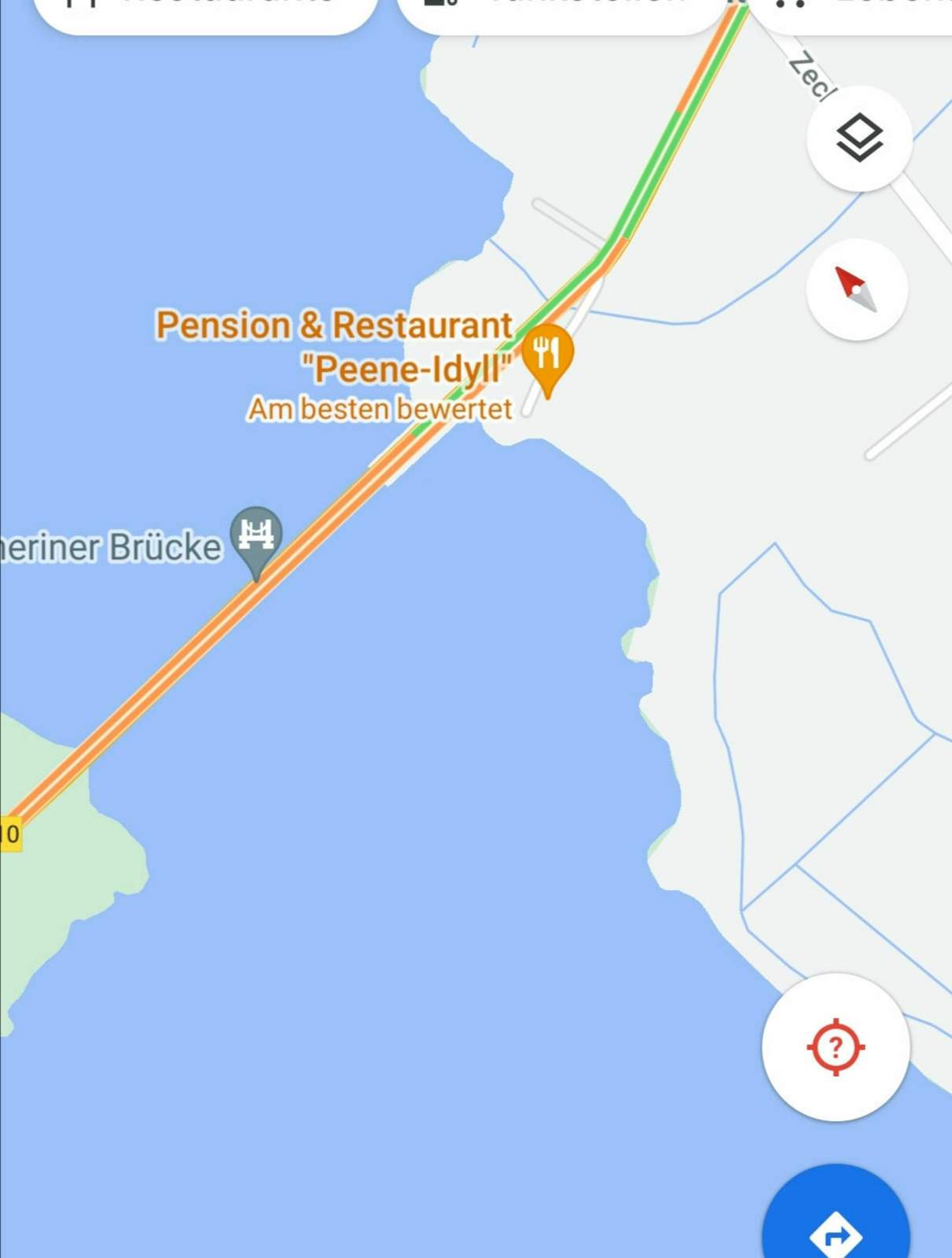Filter map by Restaurants chip

coord(204,9)
